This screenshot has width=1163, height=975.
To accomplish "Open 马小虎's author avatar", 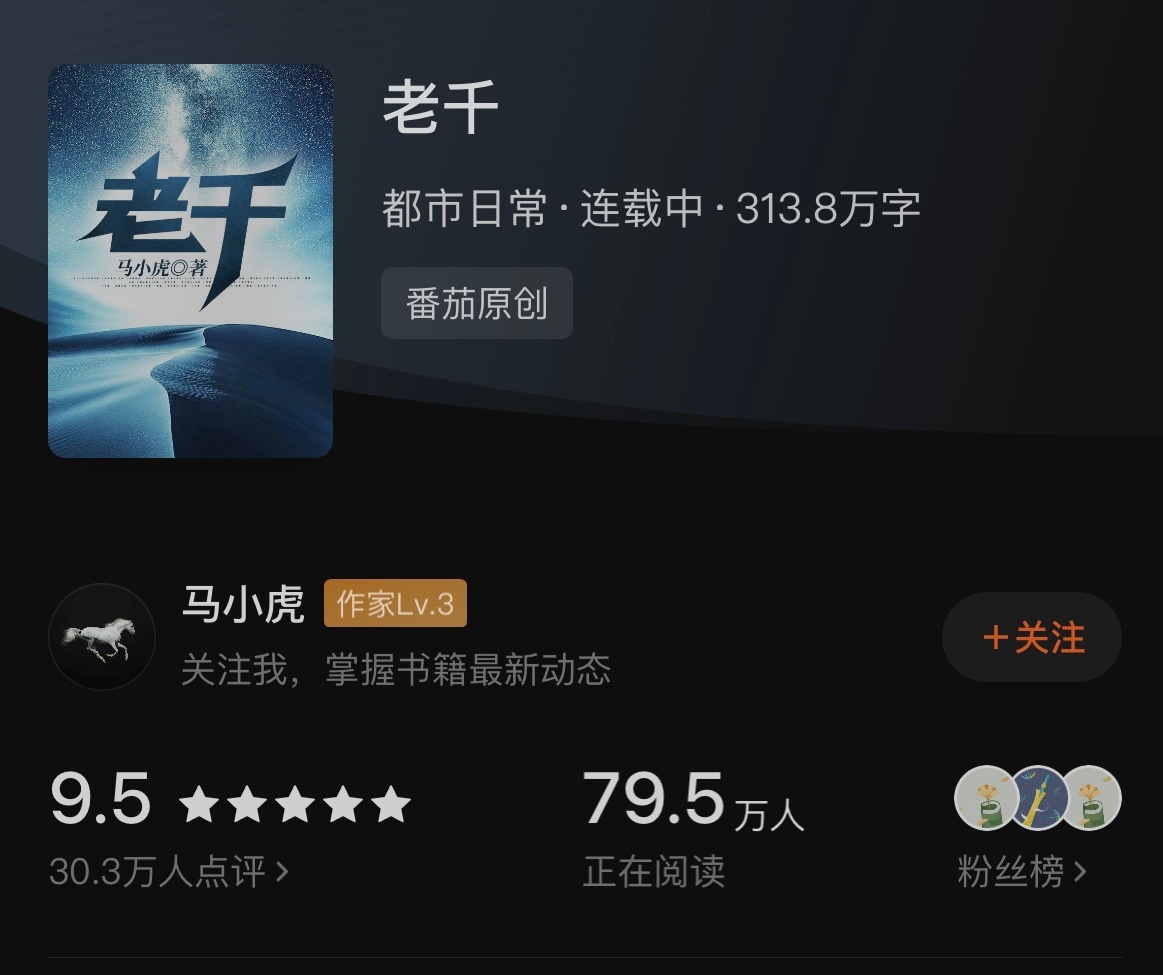I will tap(102, 637).
